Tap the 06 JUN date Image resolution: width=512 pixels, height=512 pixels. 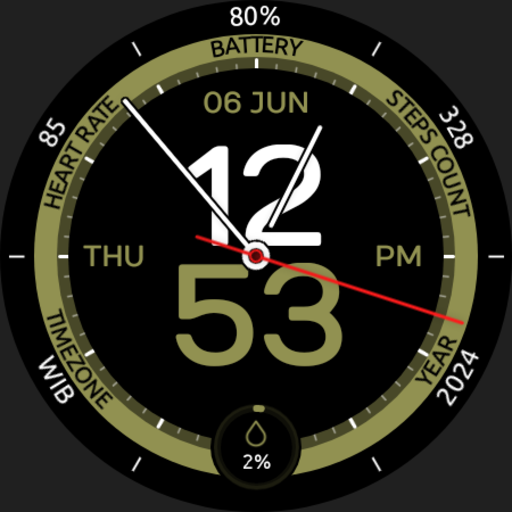pyautogui.click(x=256, y=102)
